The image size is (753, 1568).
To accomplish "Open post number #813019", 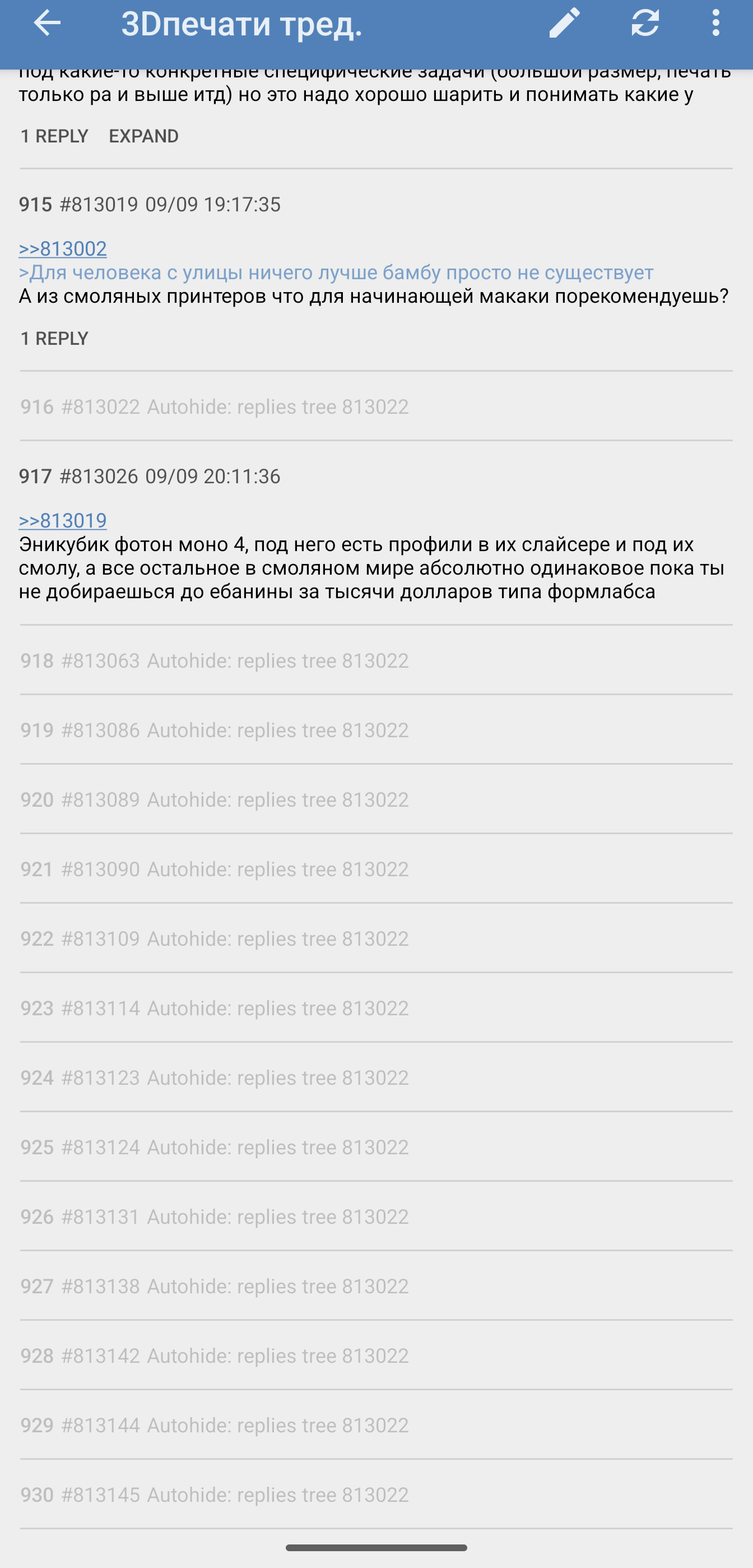I will coord(99,205).
